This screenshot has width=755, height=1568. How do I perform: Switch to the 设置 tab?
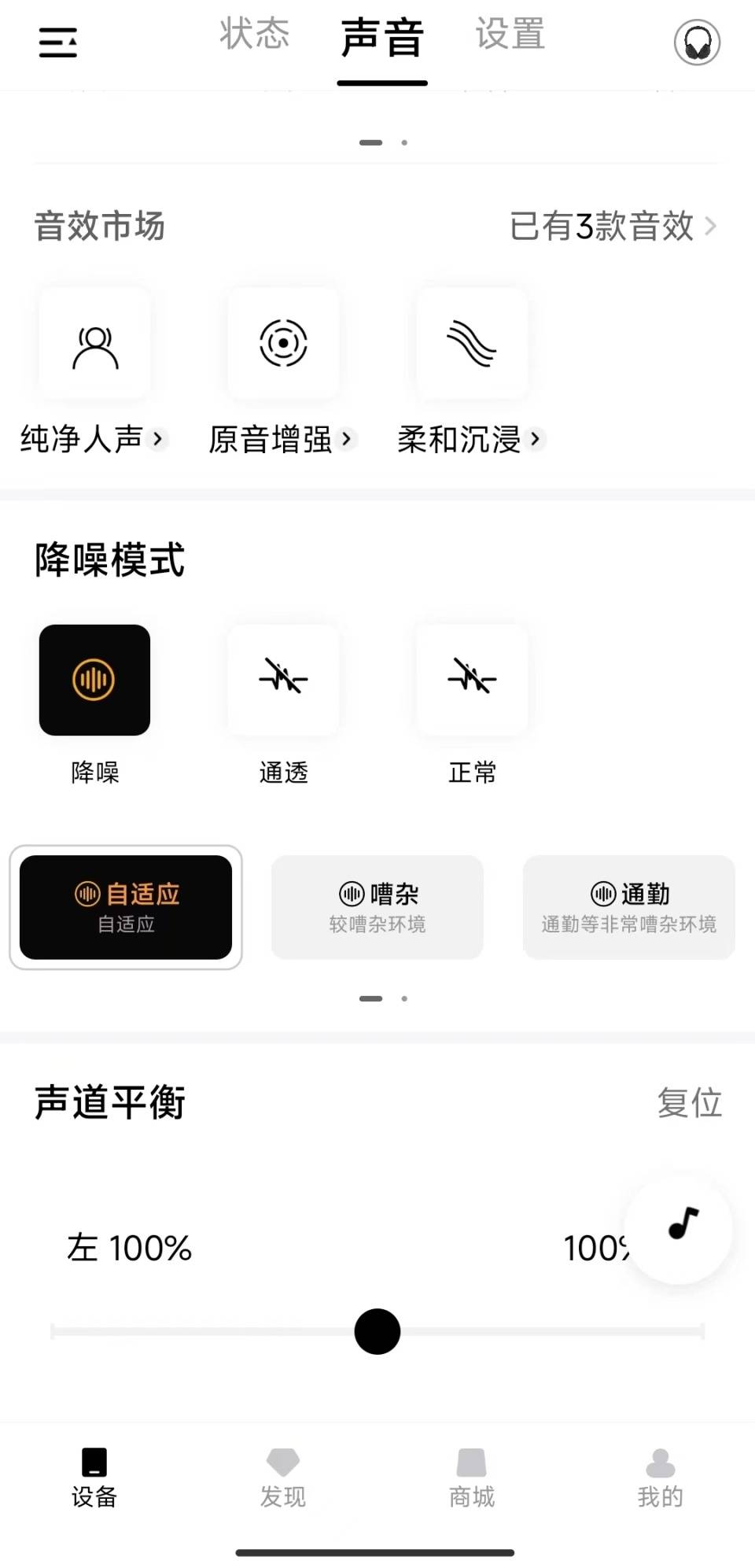[510, 35]
